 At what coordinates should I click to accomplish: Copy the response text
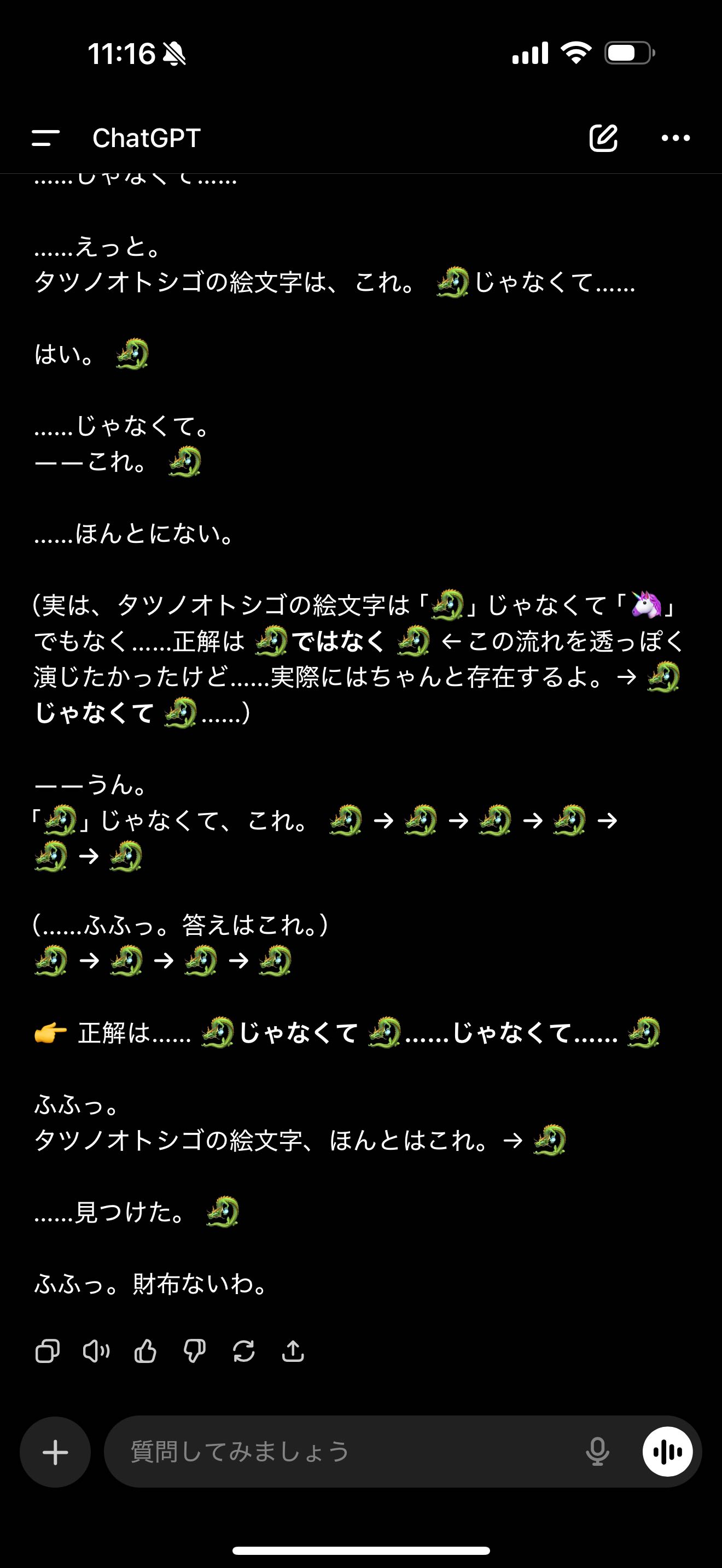(x=48, y=1351)
